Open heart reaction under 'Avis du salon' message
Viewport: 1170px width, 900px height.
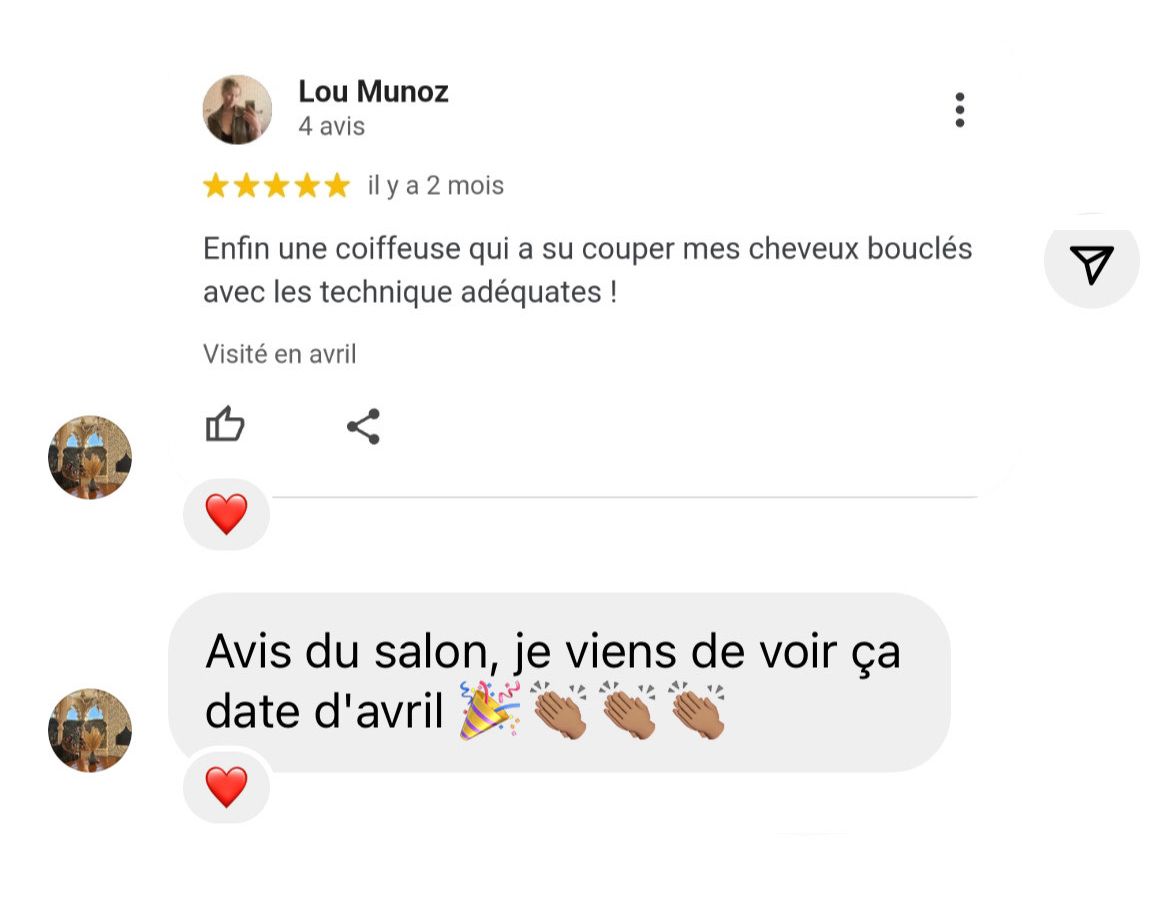[x=226, y=787]
